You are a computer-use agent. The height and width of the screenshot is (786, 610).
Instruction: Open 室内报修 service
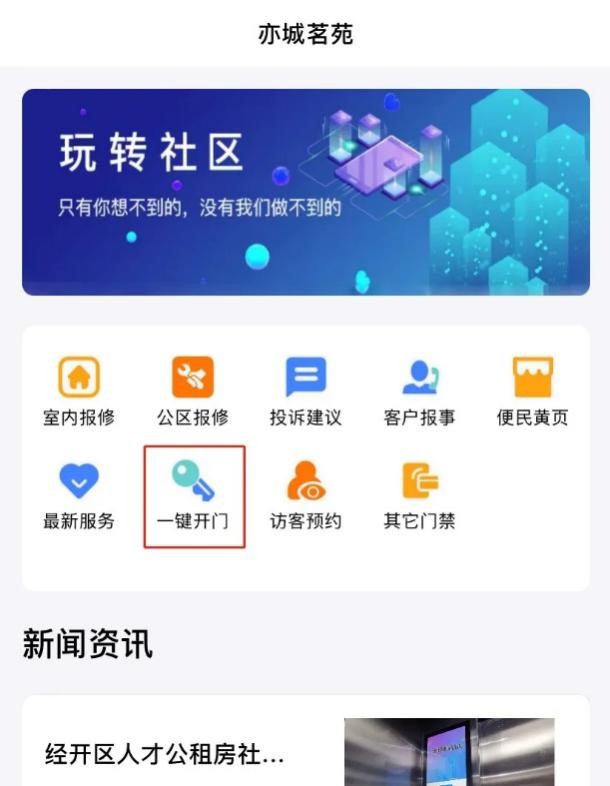[78, 391]
